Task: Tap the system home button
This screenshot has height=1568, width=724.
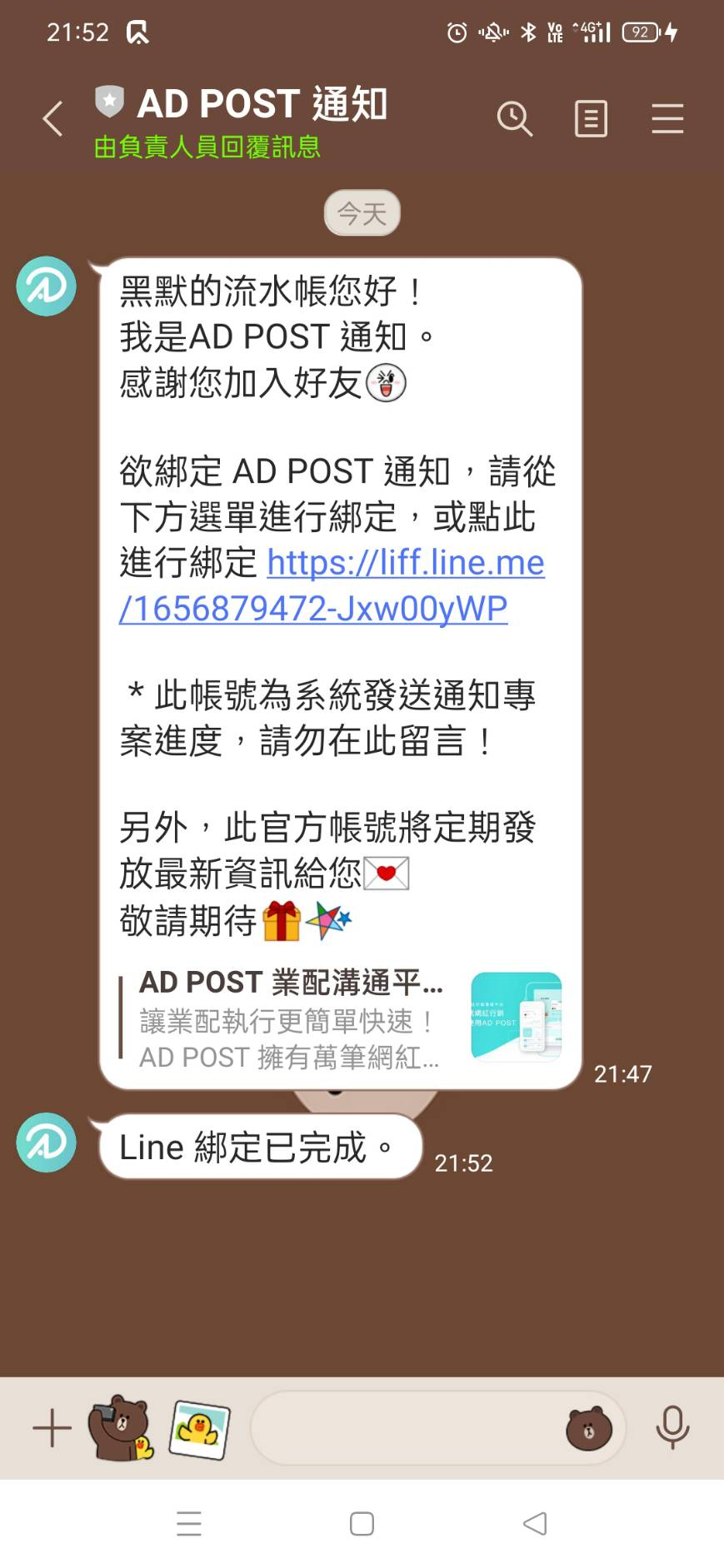Action: click(x=362, y=1524)
